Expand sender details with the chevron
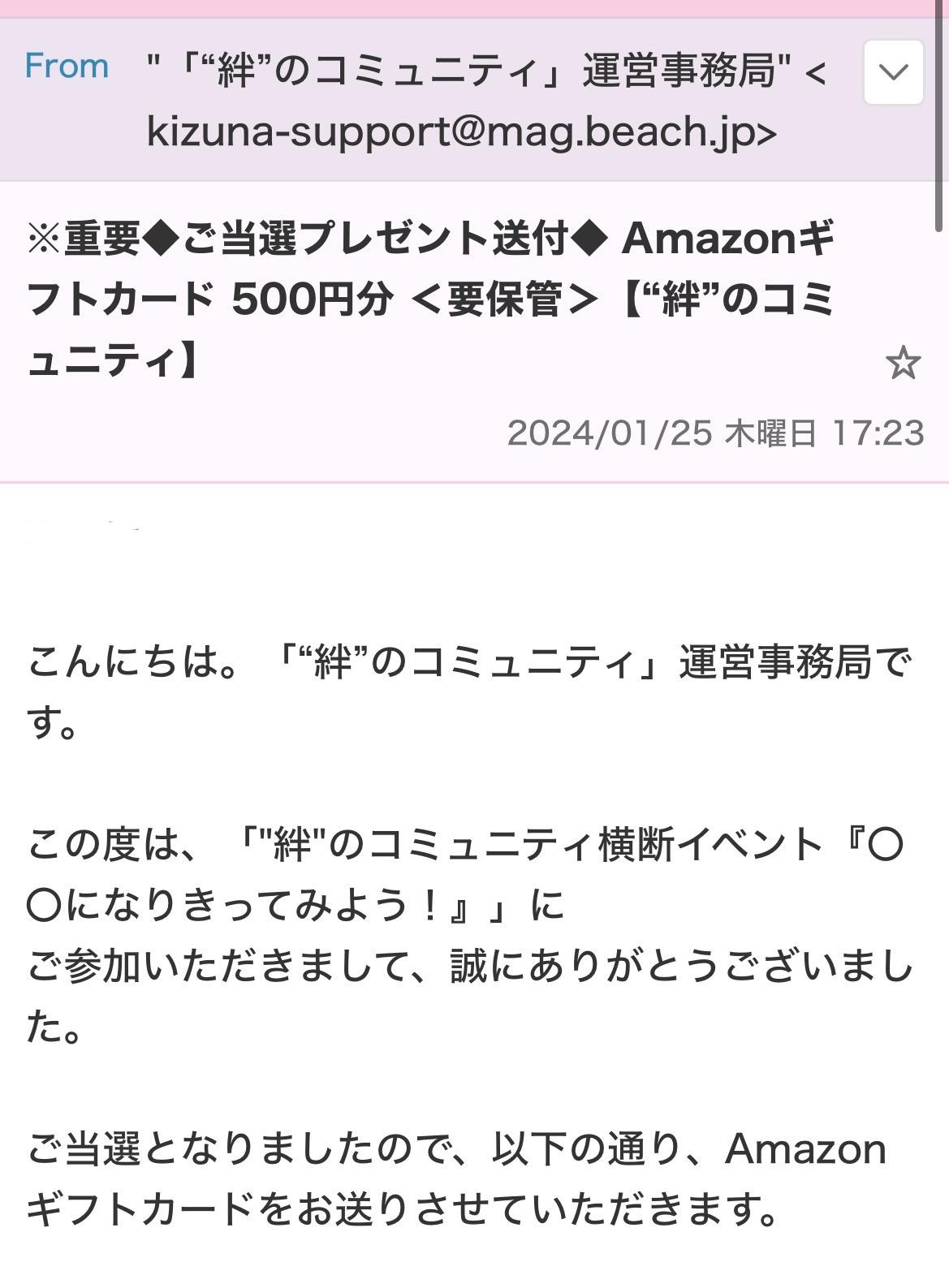Viewport: 949px width, 1288px height. click(x=893, y=72)
